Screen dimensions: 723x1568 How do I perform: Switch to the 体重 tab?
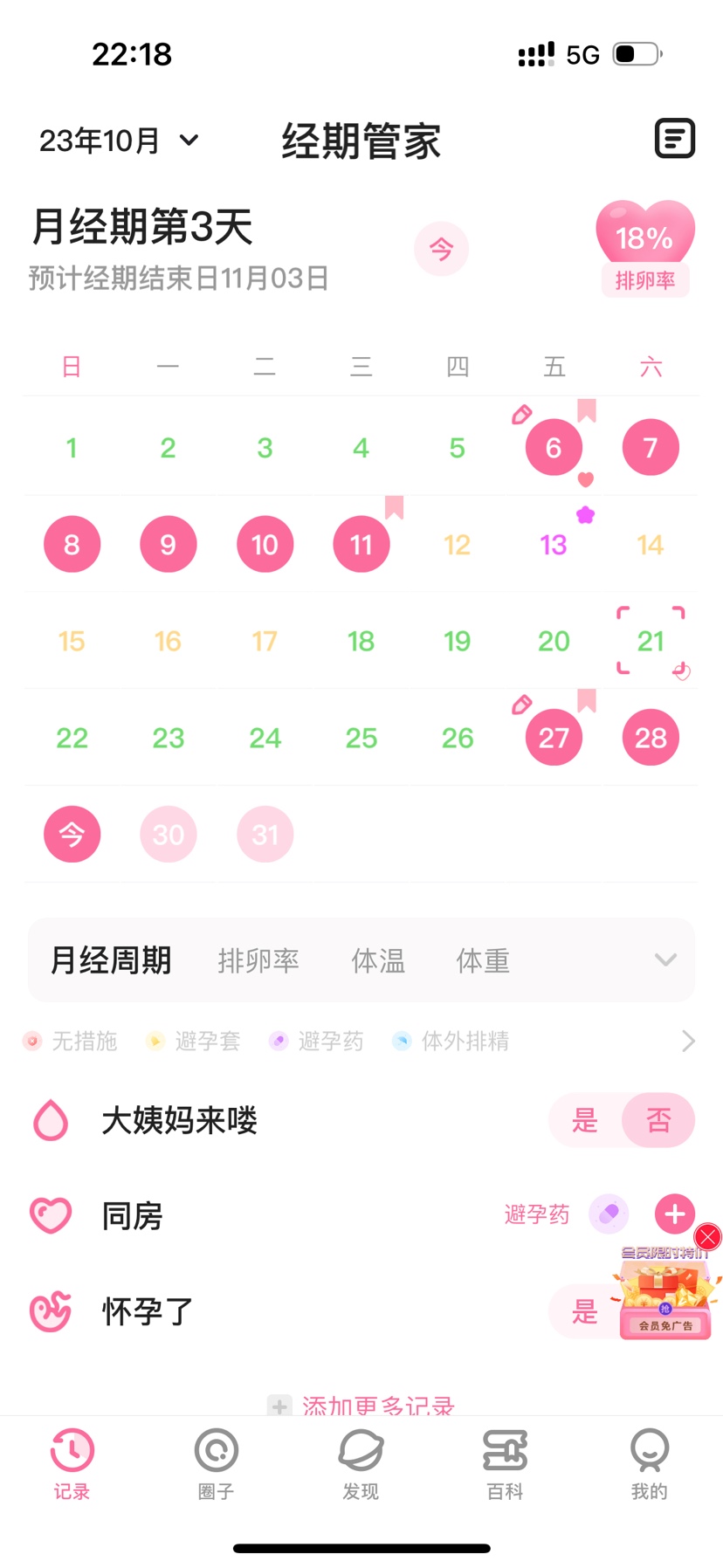(483, 961)
